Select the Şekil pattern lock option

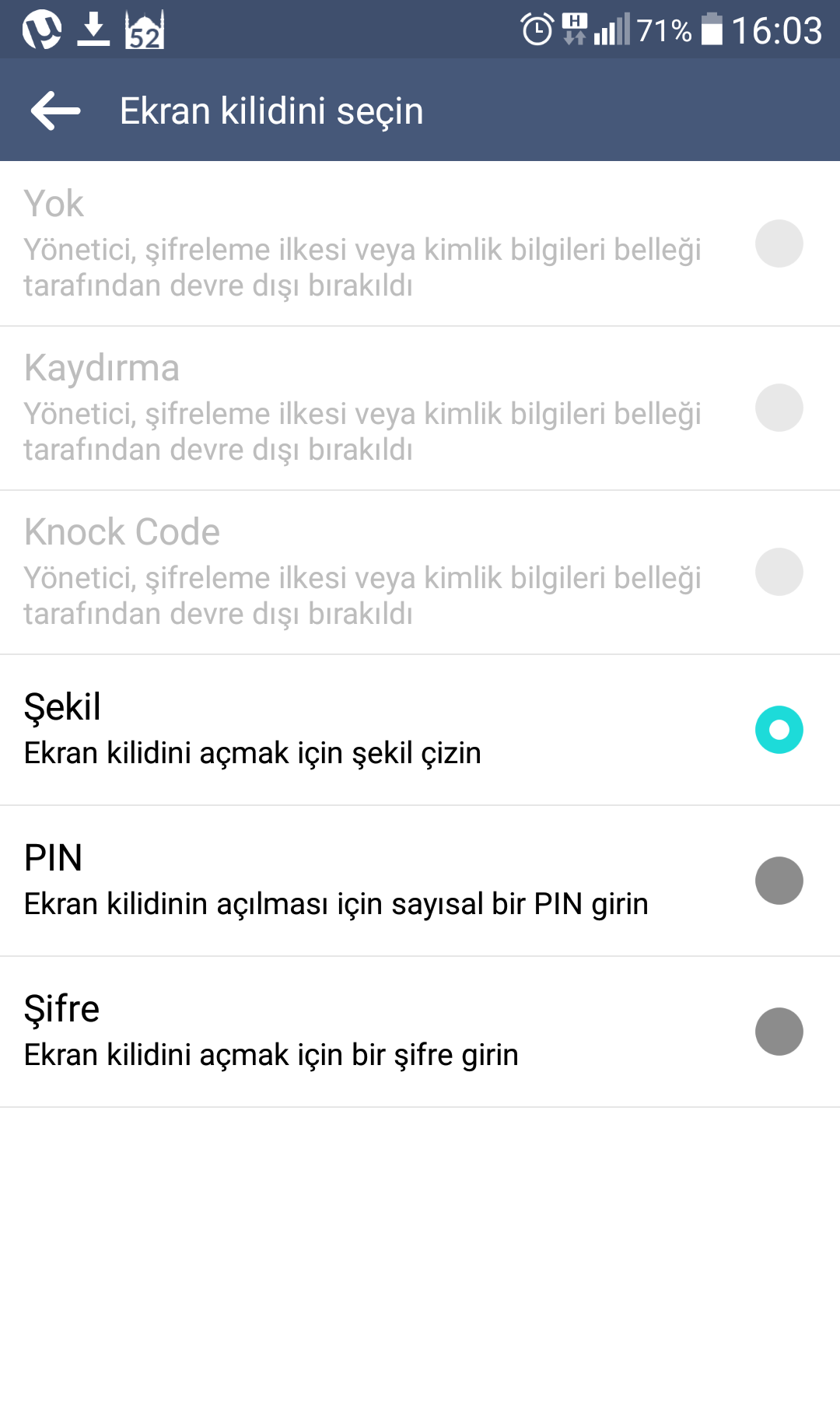(420, 730)
